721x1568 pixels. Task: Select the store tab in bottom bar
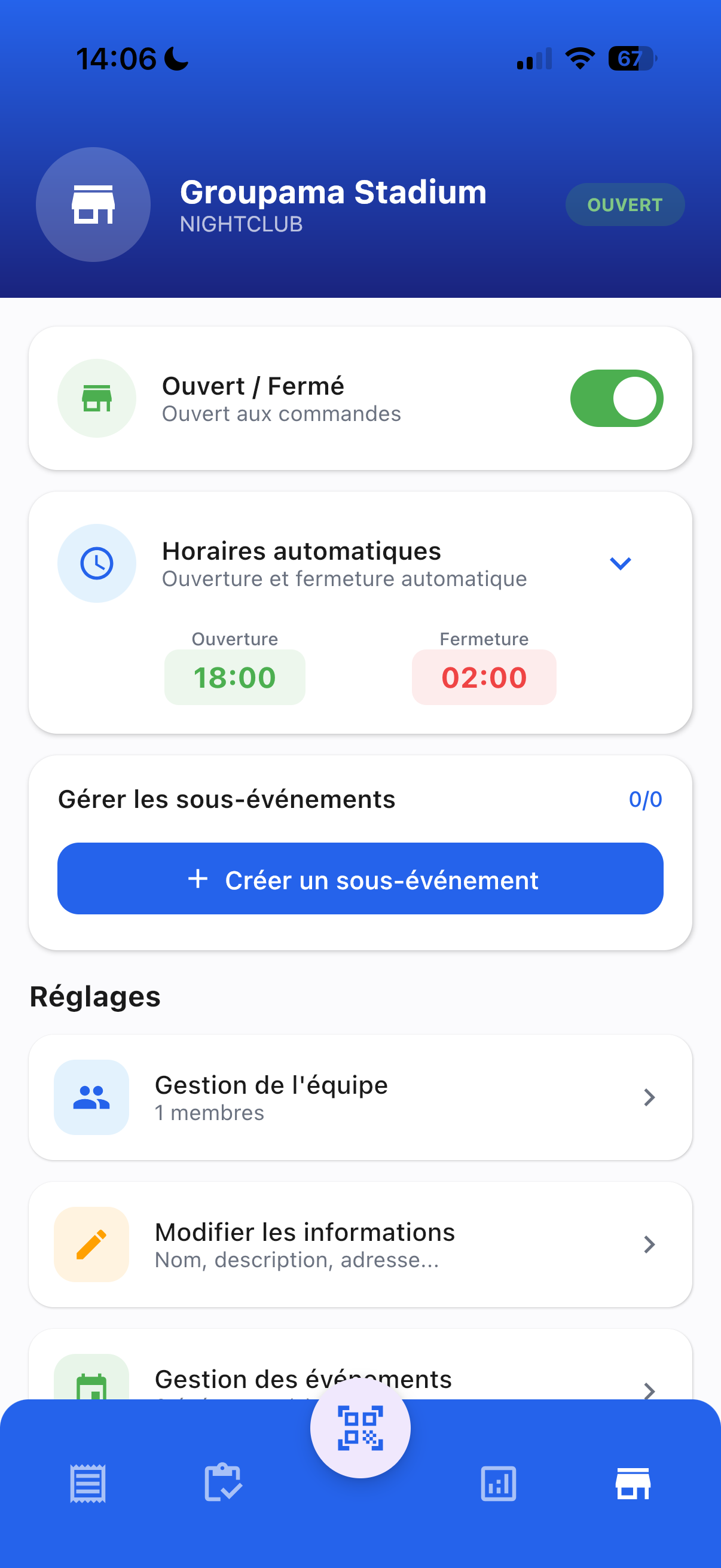coord(633,1484)
